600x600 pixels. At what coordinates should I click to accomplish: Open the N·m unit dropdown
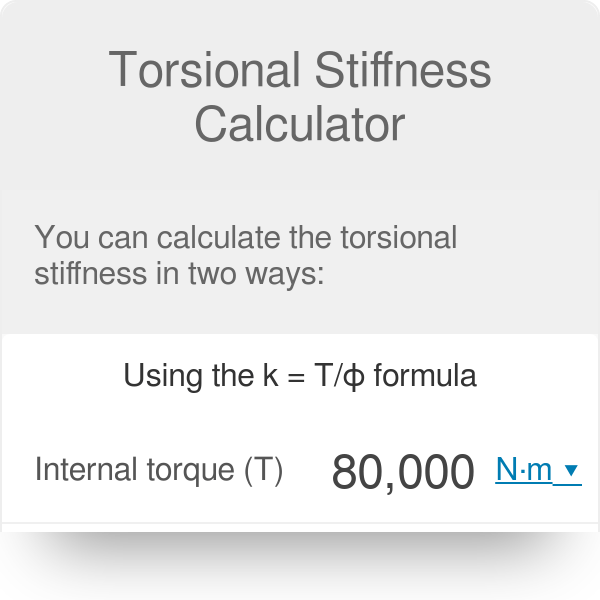point(538,470)
